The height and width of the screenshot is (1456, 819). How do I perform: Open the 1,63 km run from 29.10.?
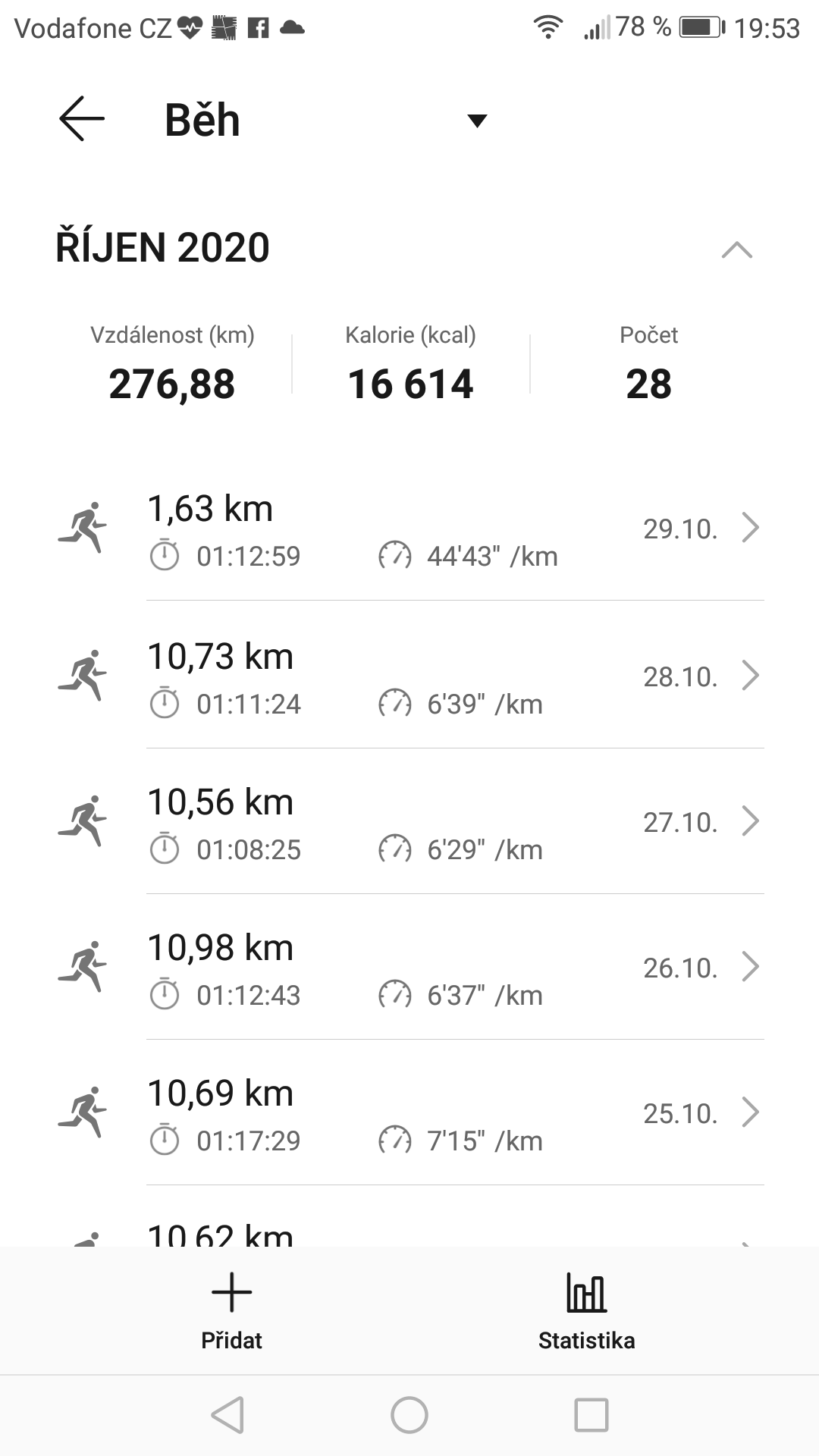tap(409, 529)
